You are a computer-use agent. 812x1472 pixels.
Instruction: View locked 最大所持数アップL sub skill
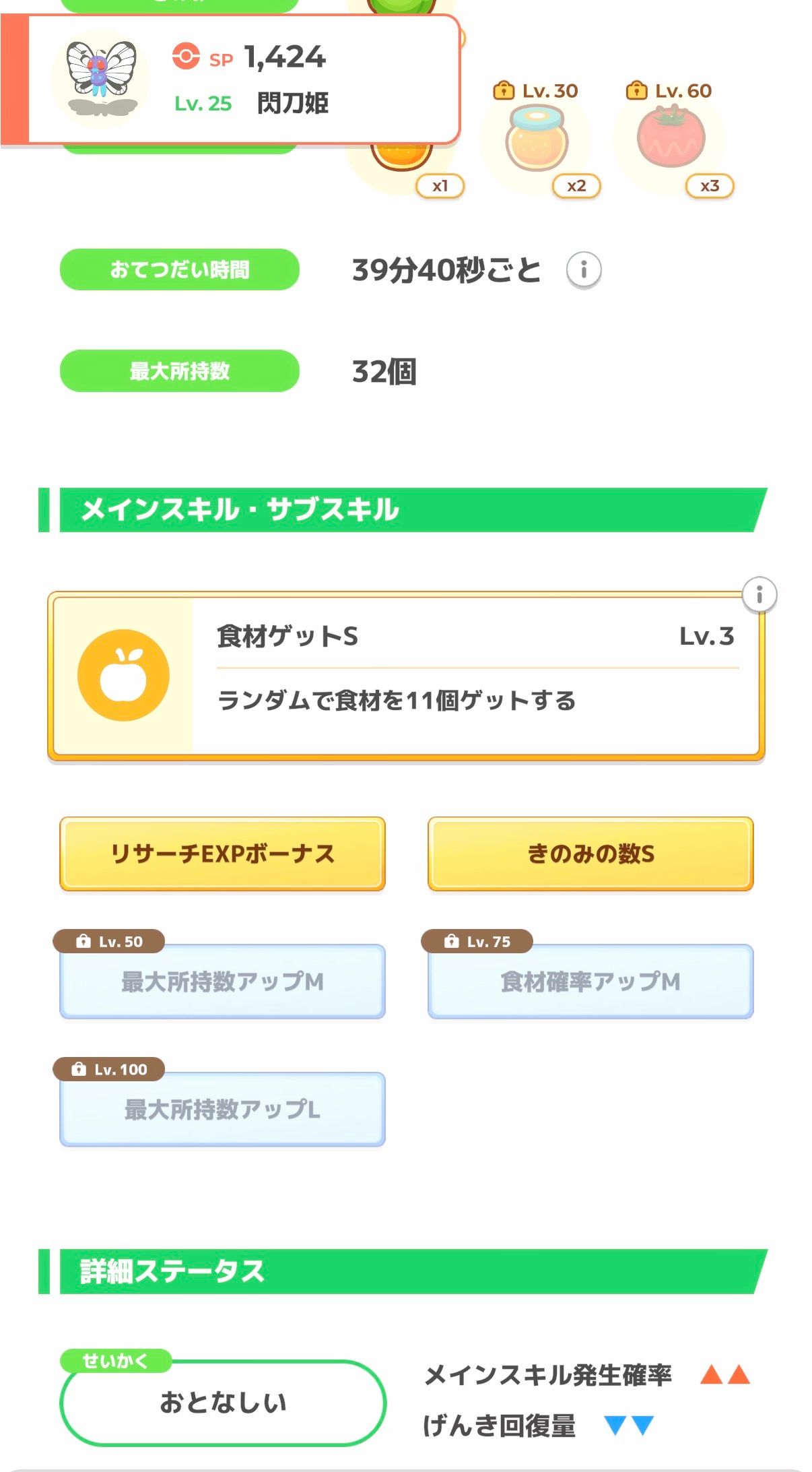click(x=222, y=1109)
